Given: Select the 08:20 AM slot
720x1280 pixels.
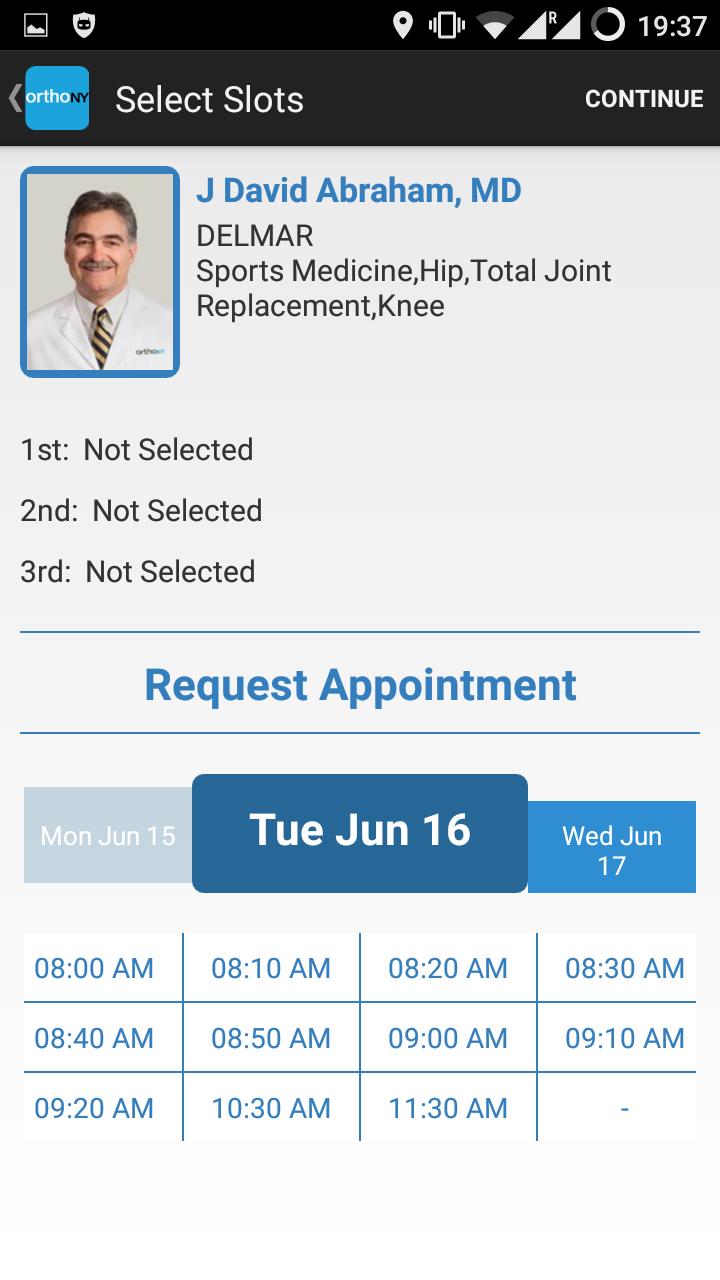Looking at the screenshot, I should tap(448, 968).
